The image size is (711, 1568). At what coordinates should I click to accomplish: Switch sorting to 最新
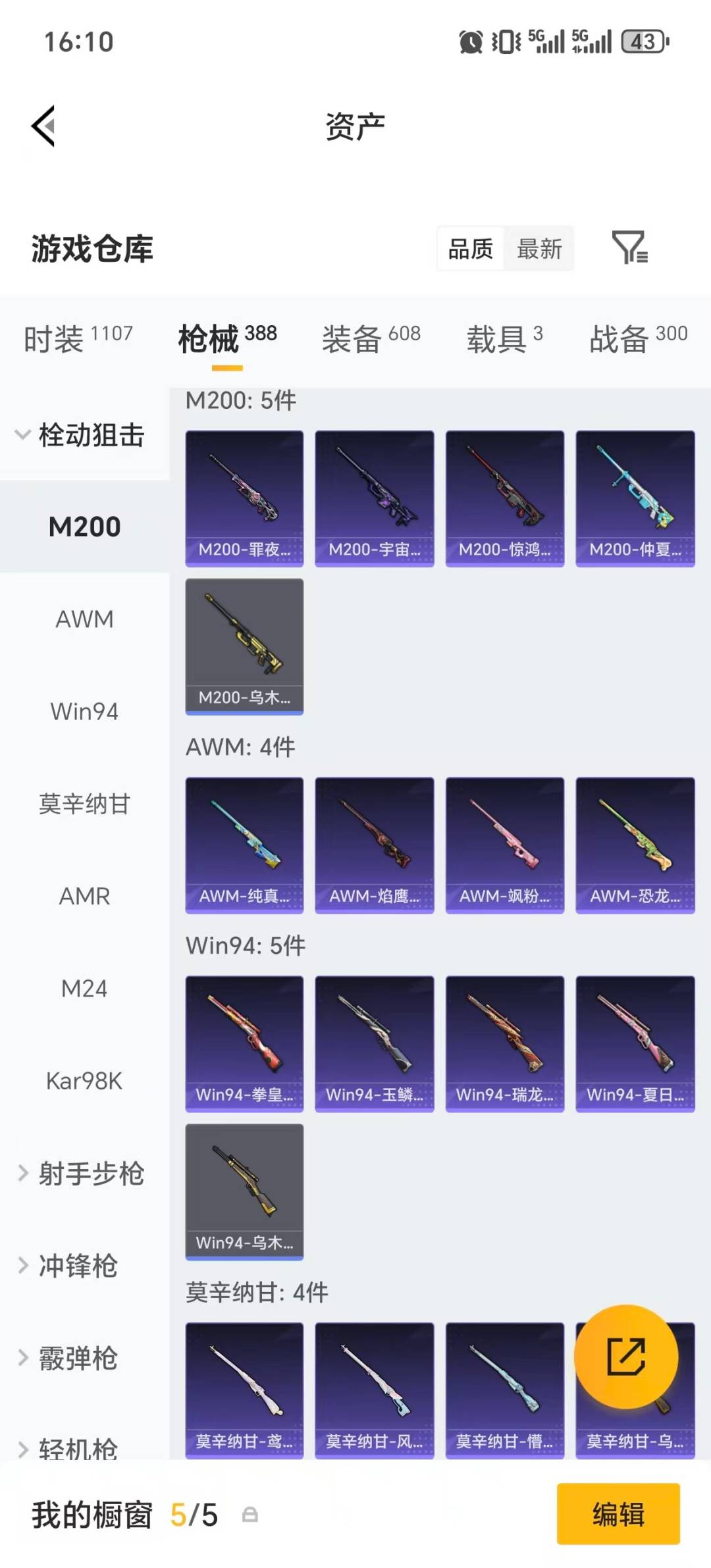540,249
